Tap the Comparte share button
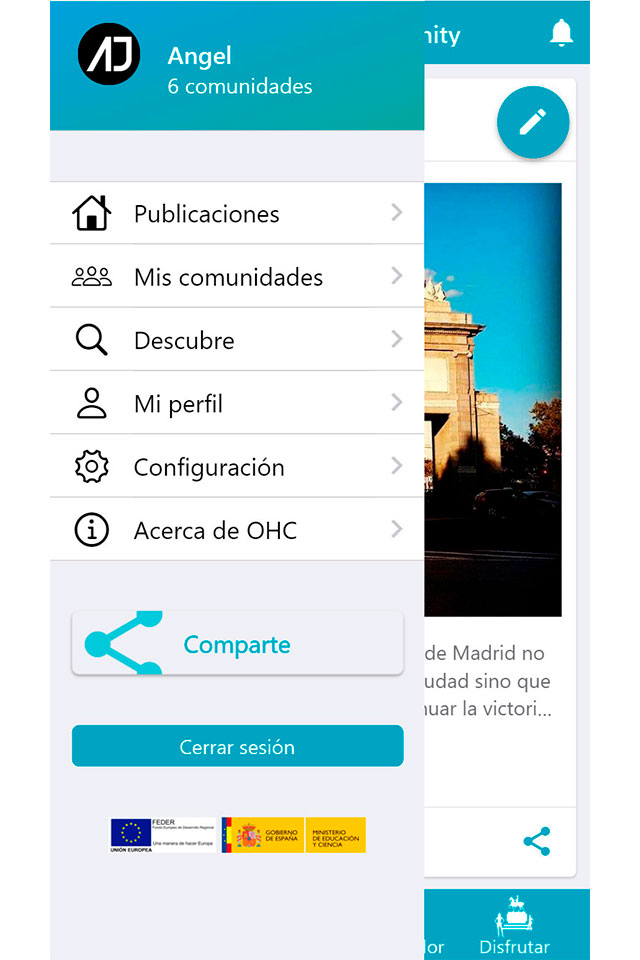Viewport: 640px width, 960px height. [237, 644]
